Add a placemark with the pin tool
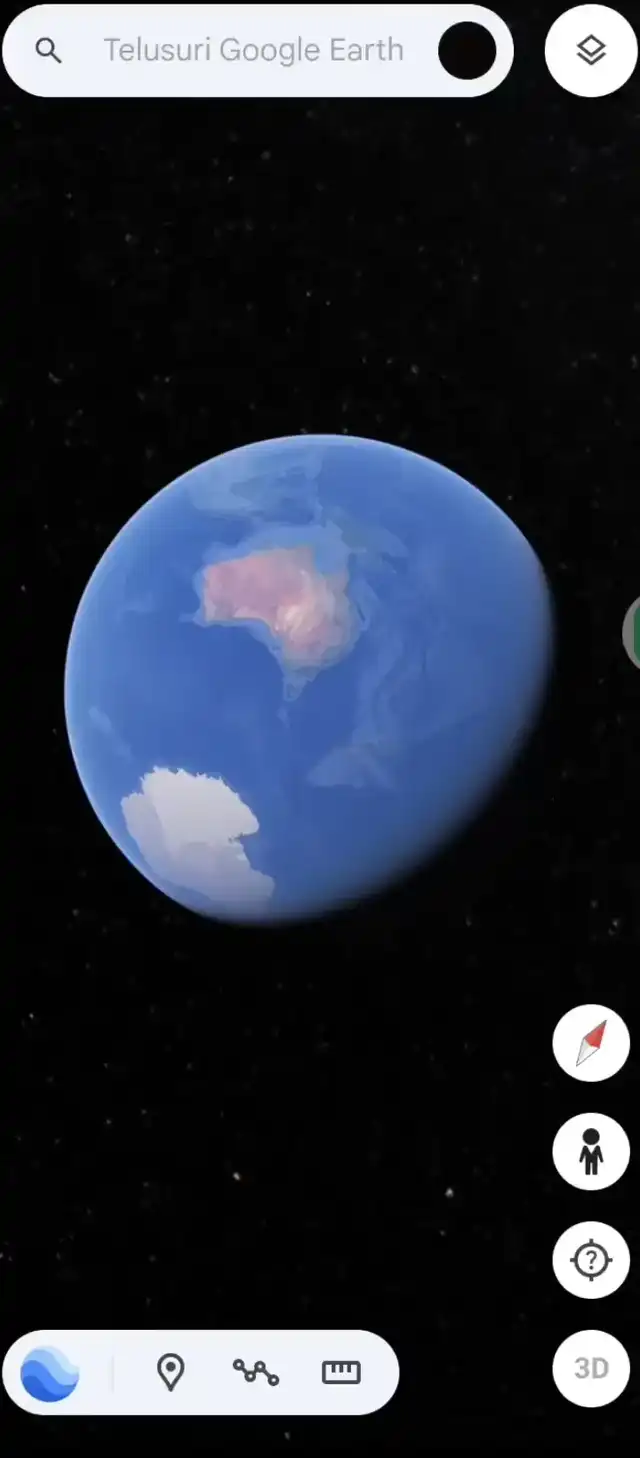 point(171,1372)
